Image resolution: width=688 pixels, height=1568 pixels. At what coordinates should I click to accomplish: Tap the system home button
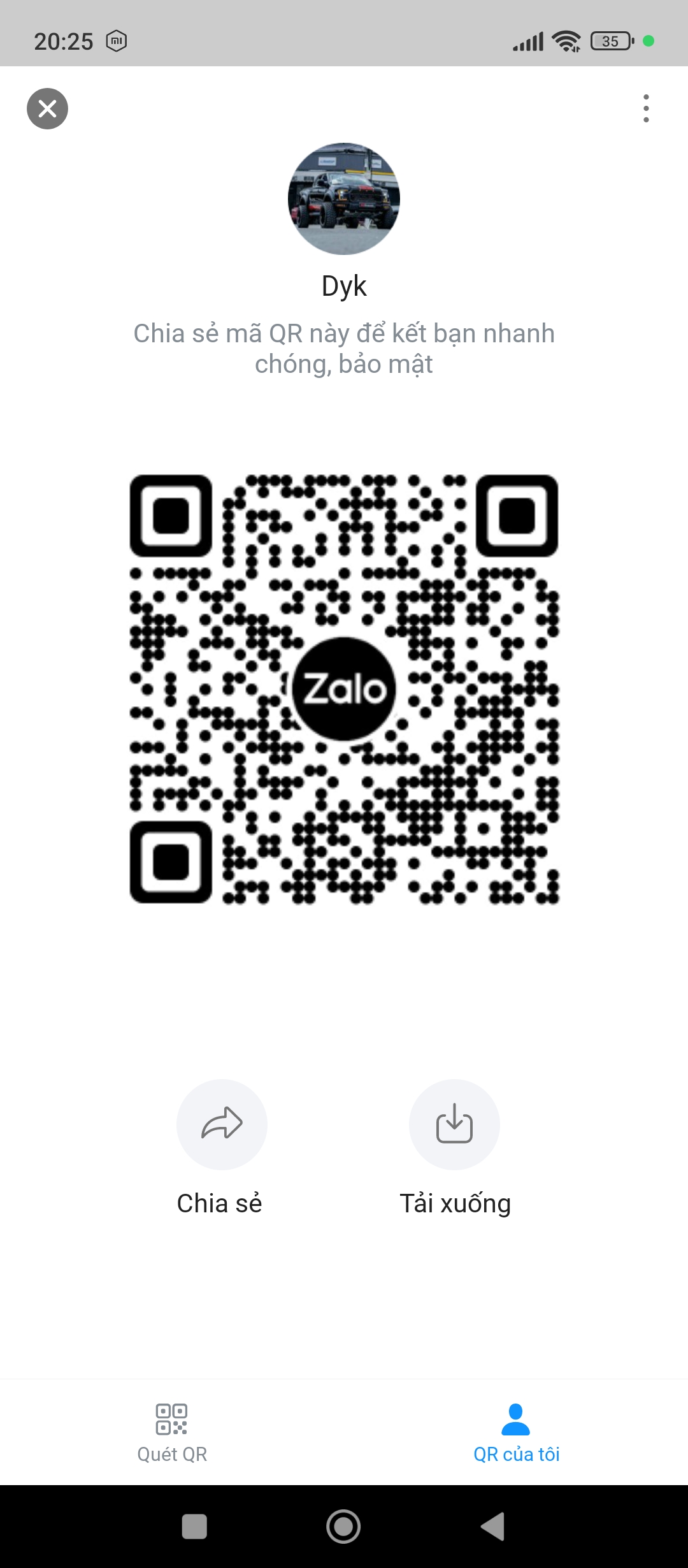tap(343, 1526)
